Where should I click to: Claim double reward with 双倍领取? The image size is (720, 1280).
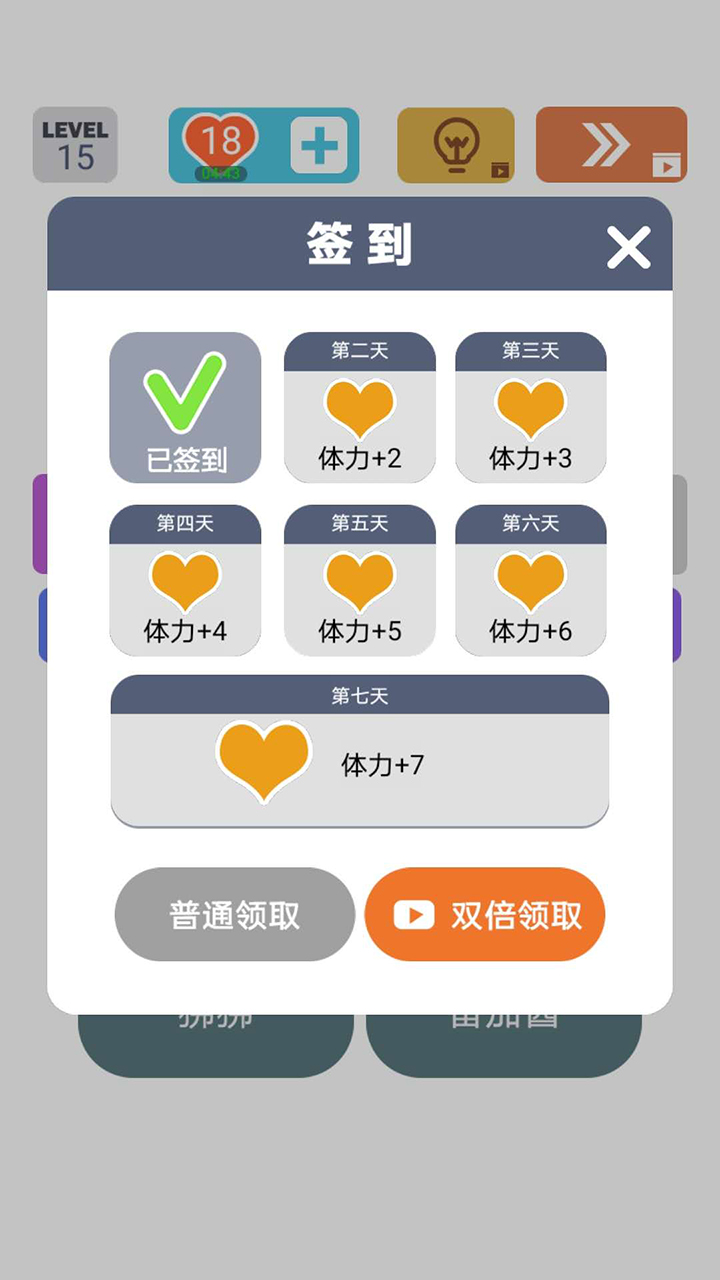[485, 914]
